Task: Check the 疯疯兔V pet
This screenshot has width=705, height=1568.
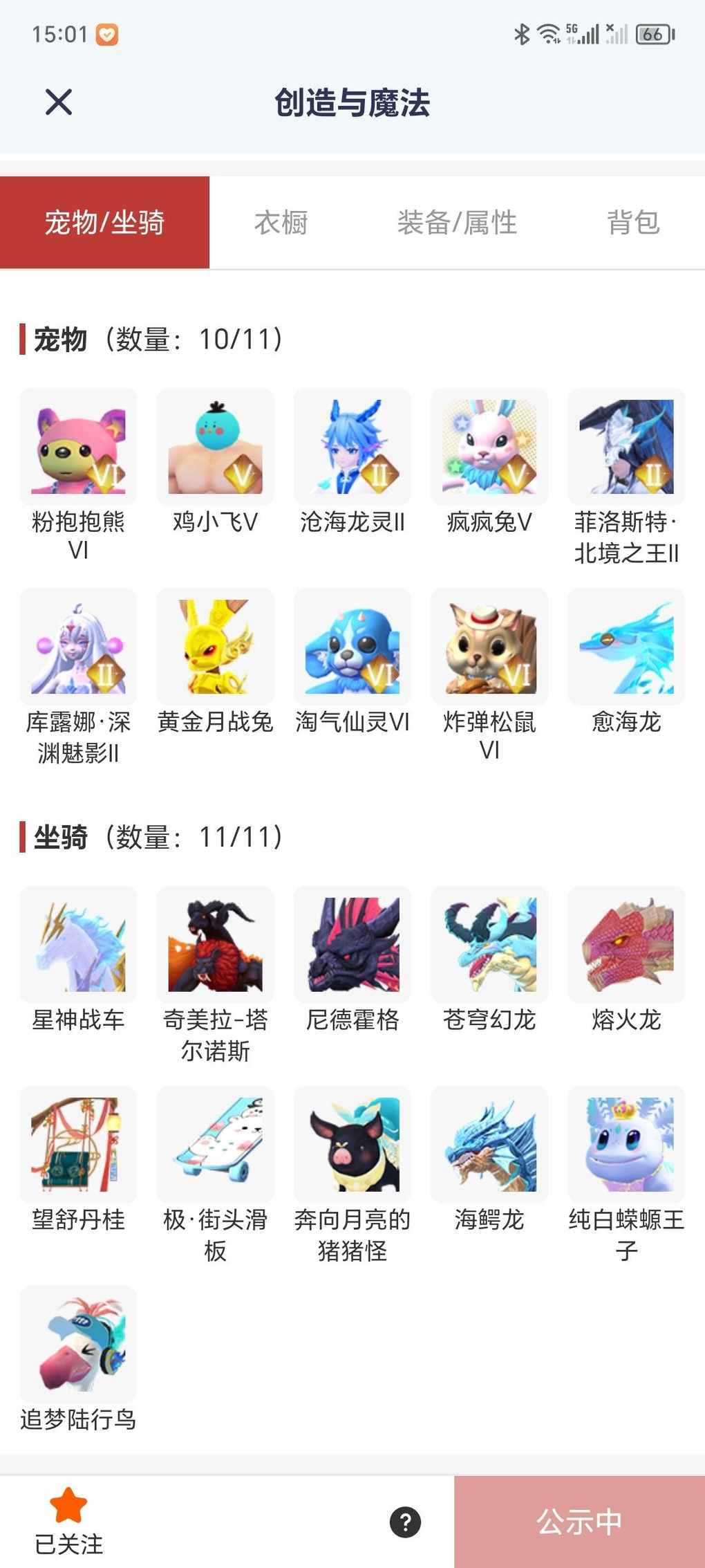Action: 489,447
